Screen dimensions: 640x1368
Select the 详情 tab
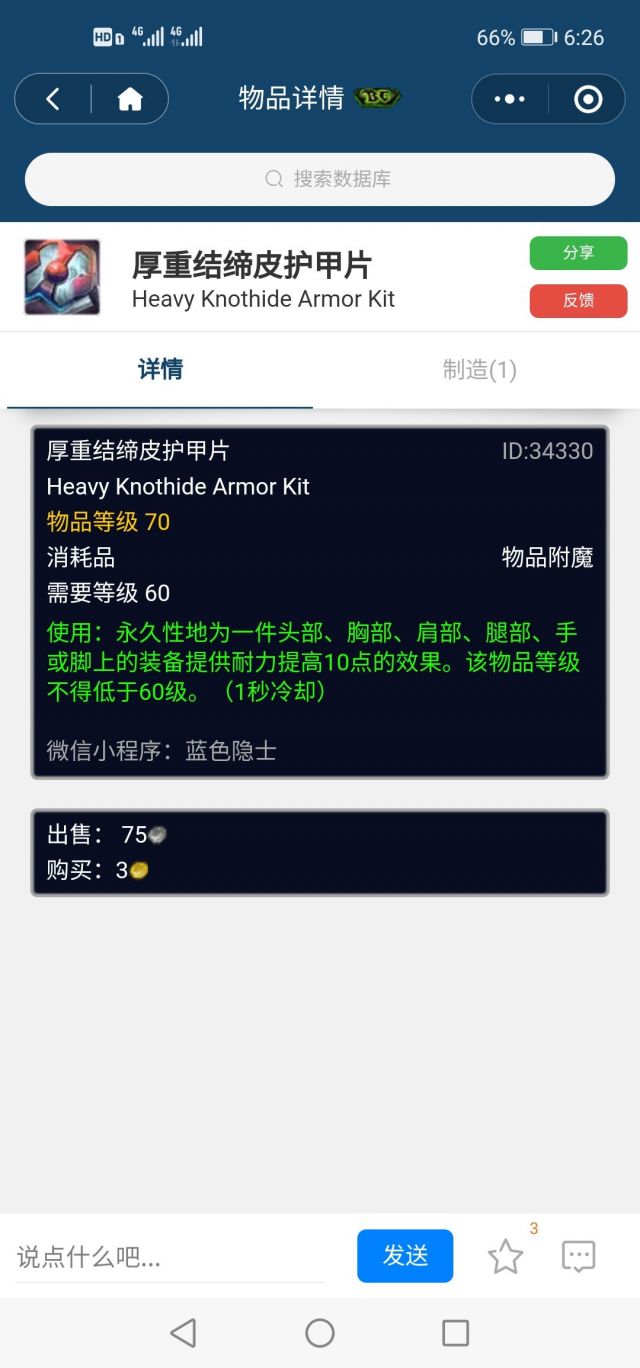pyautogui.click(x=160, y=370)
